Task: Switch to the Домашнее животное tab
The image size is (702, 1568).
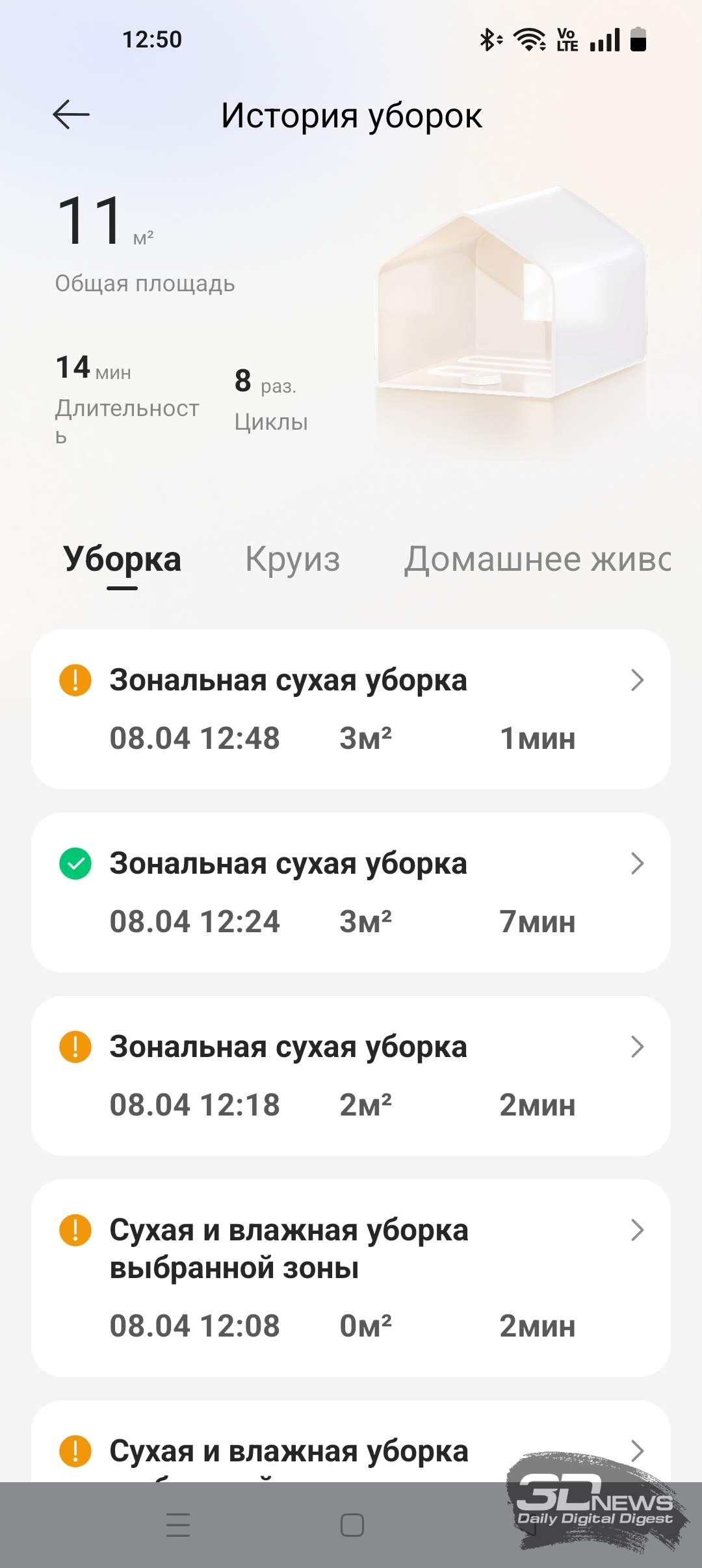Action: (x=537, y=559)
